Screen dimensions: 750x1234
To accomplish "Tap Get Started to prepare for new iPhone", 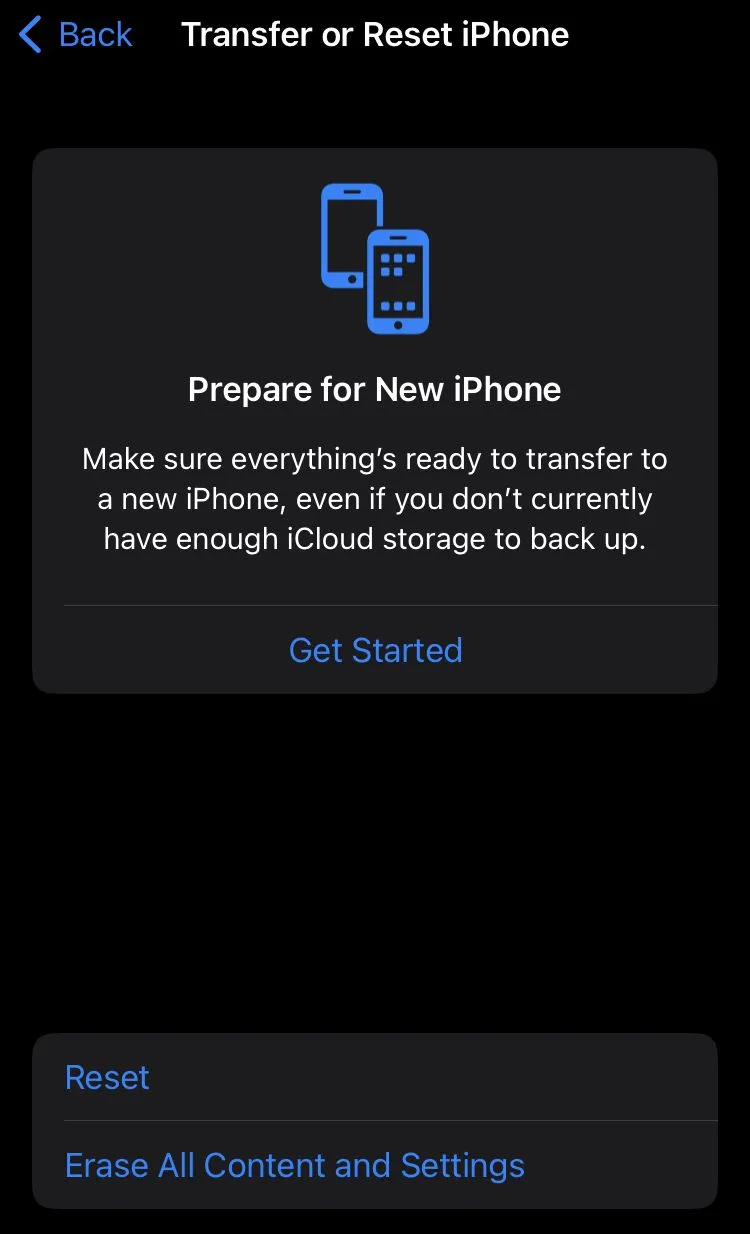I will click(375, 650).
